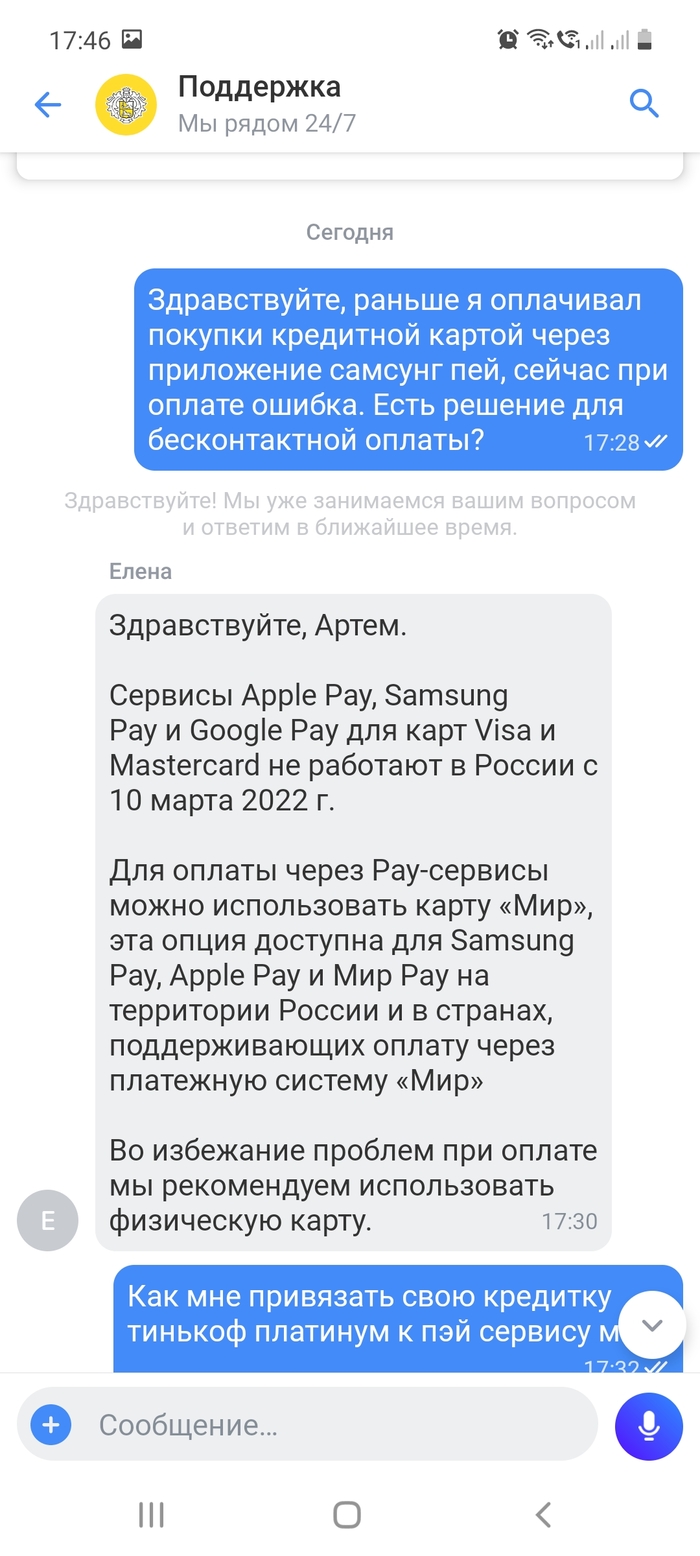Record a voice message with the microphone
The width and height of the screenshot is (700, 1556).
648,1425
